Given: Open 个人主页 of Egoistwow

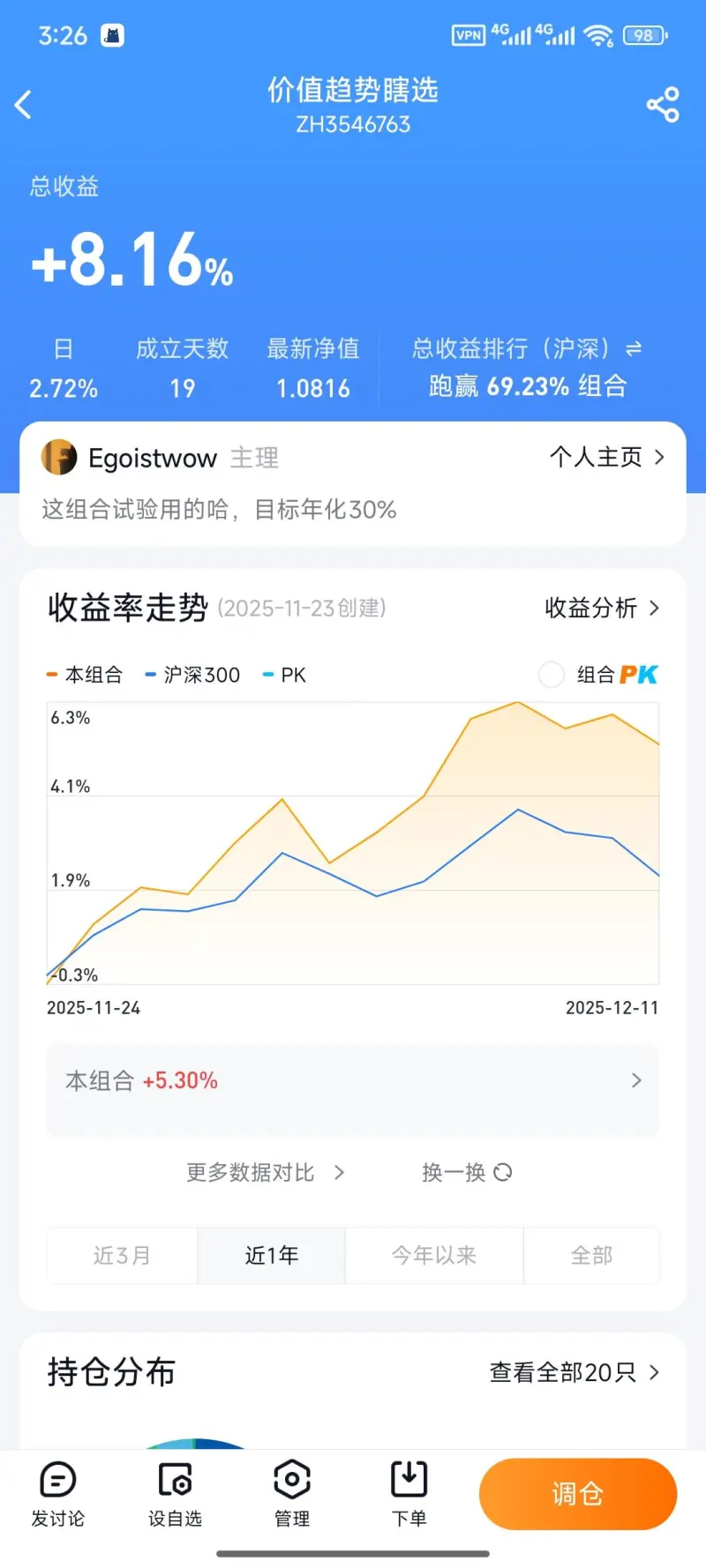Looking at the screenshot, I should 606,457.
